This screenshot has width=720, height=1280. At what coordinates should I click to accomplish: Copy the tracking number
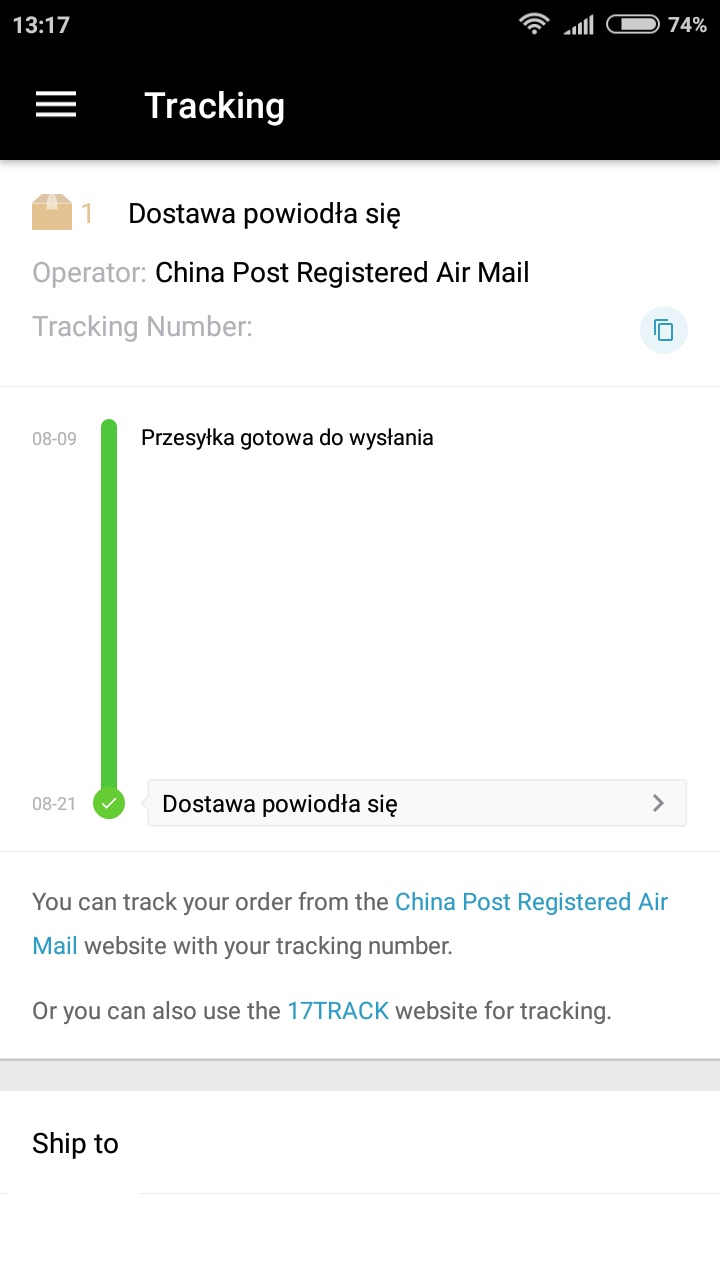coord(664,330)
